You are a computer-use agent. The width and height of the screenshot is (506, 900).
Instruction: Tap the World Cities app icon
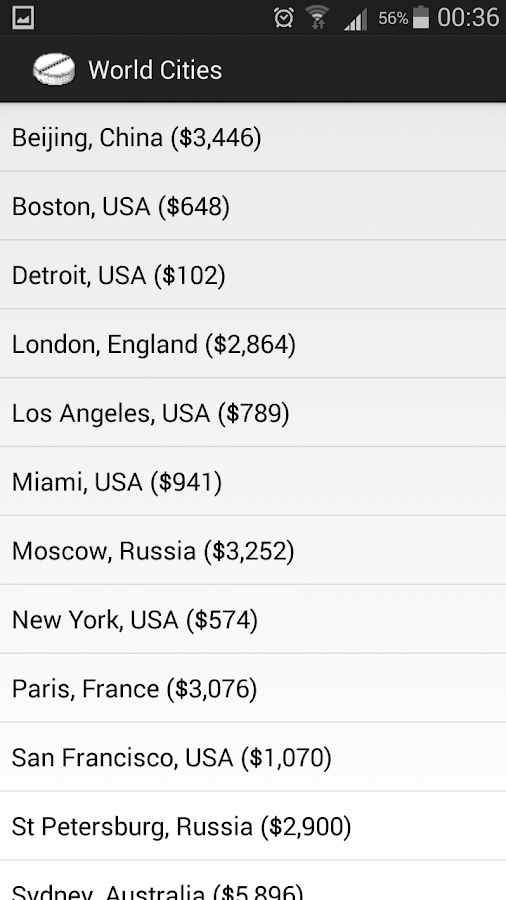point(54,69)
